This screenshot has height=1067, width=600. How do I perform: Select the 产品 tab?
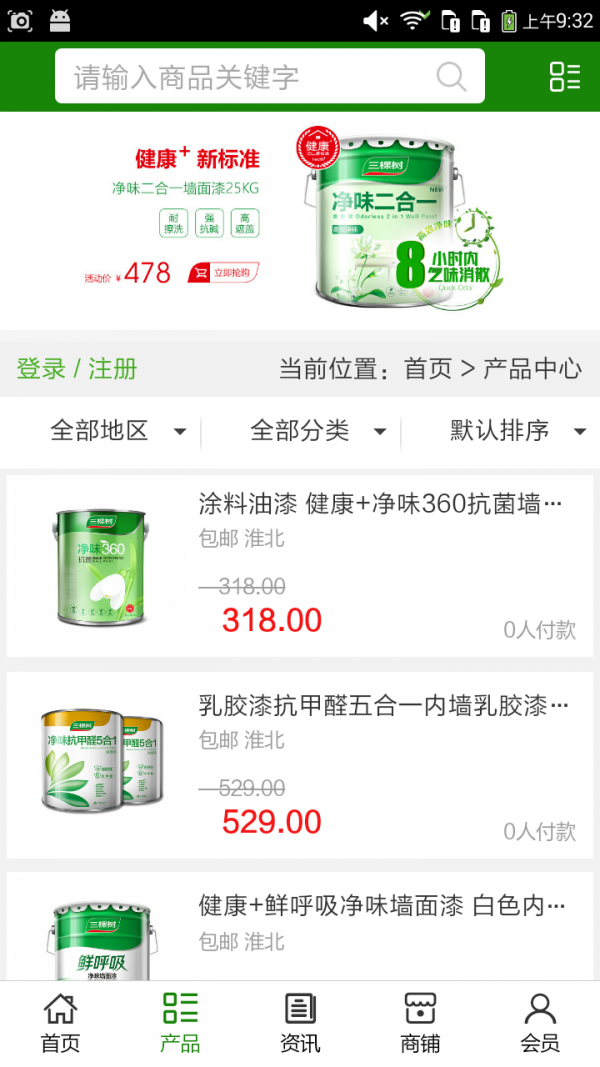pos(180,1023)
